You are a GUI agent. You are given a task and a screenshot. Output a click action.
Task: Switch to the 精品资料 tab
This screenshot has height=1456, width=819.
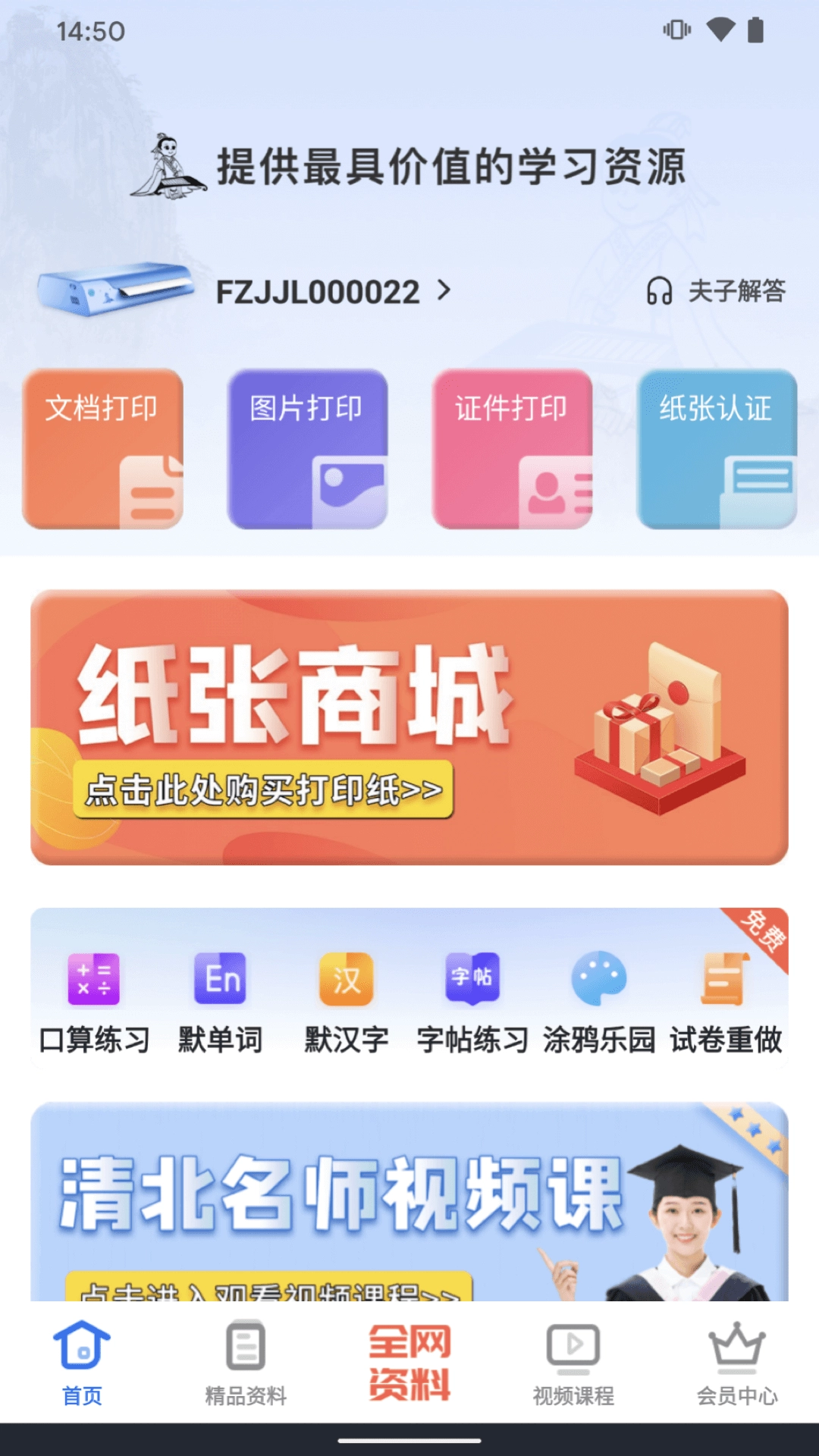[244, 1361]
